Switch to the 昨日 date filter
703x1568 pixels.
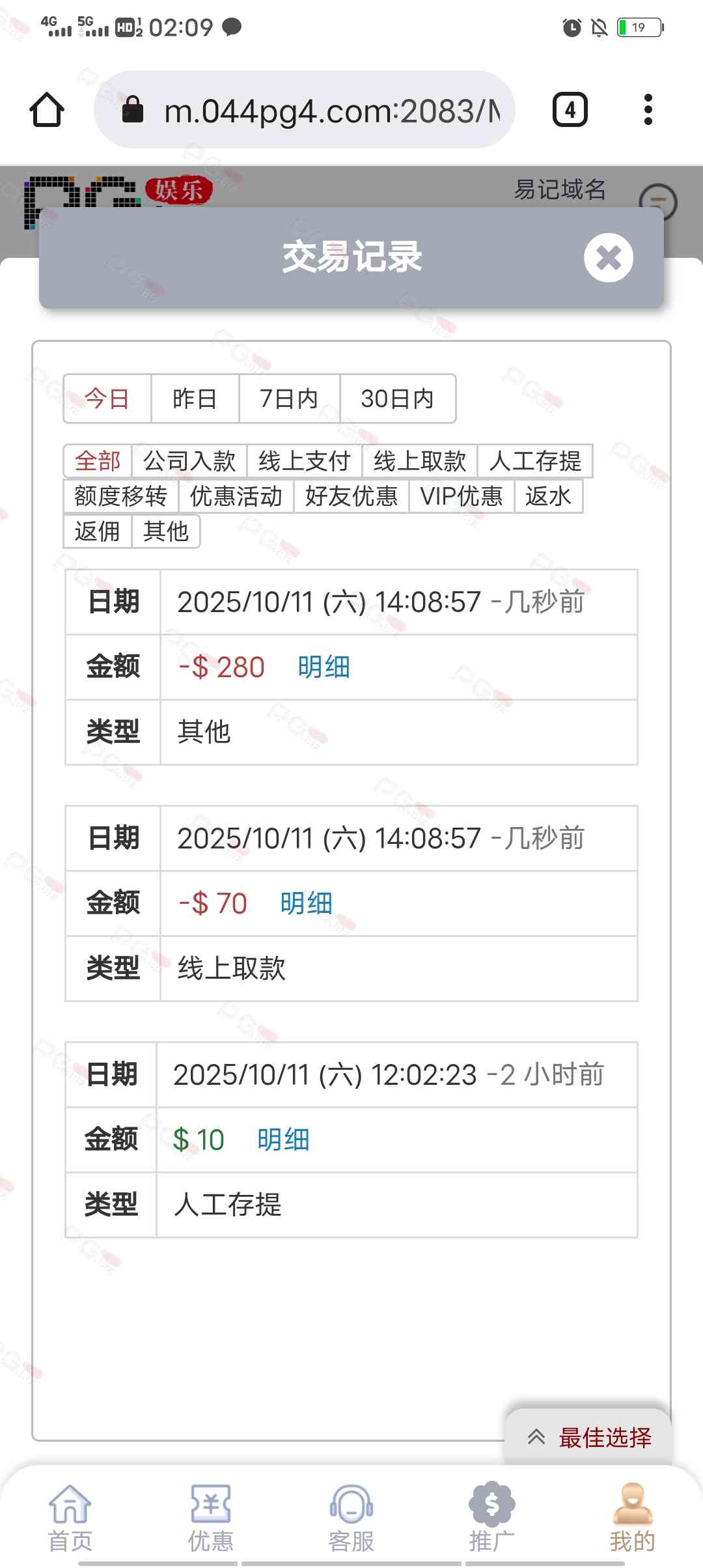[x=195, y=399]
